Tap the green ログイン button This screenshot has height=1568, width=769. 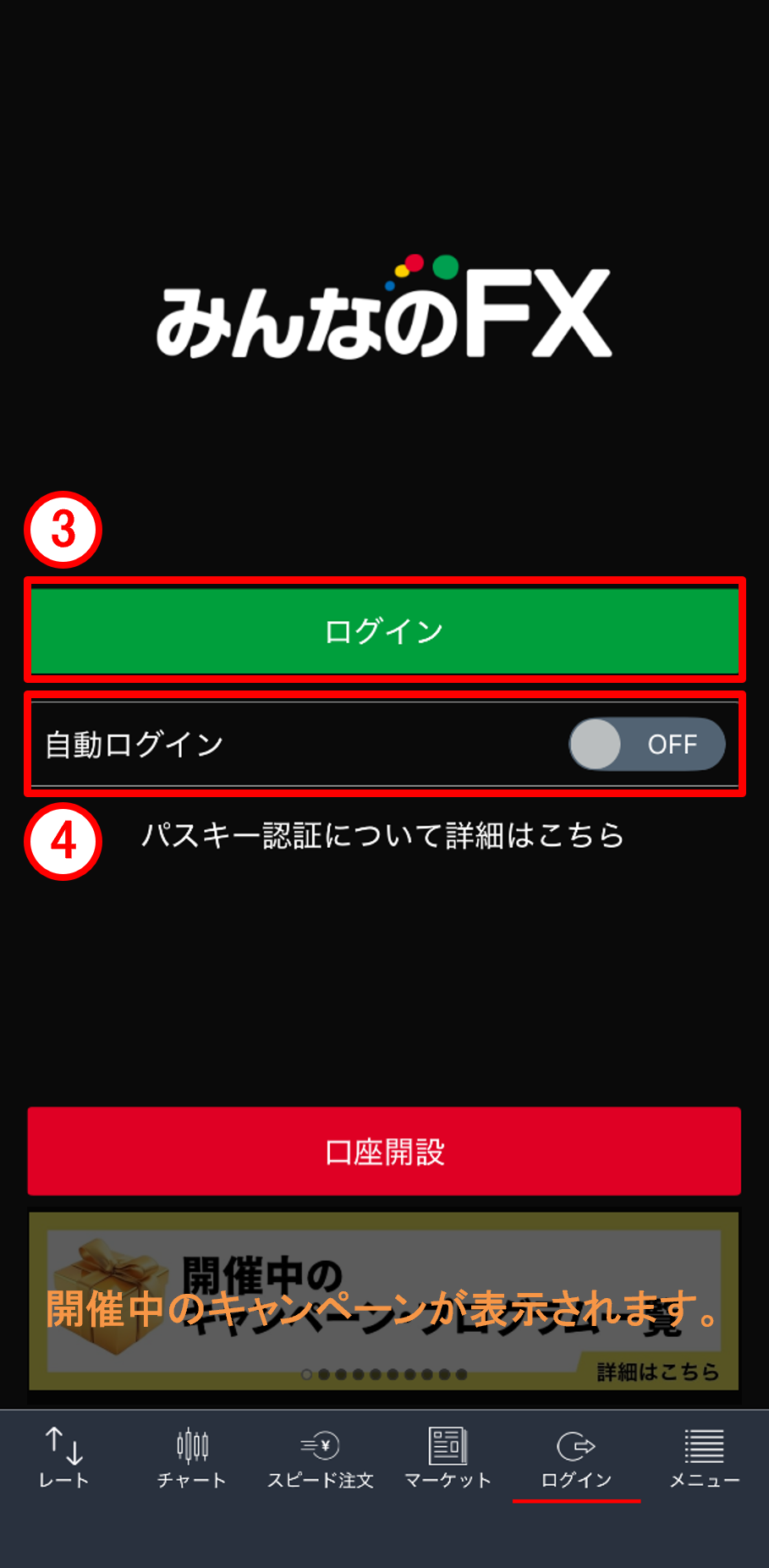pos(384,630)
